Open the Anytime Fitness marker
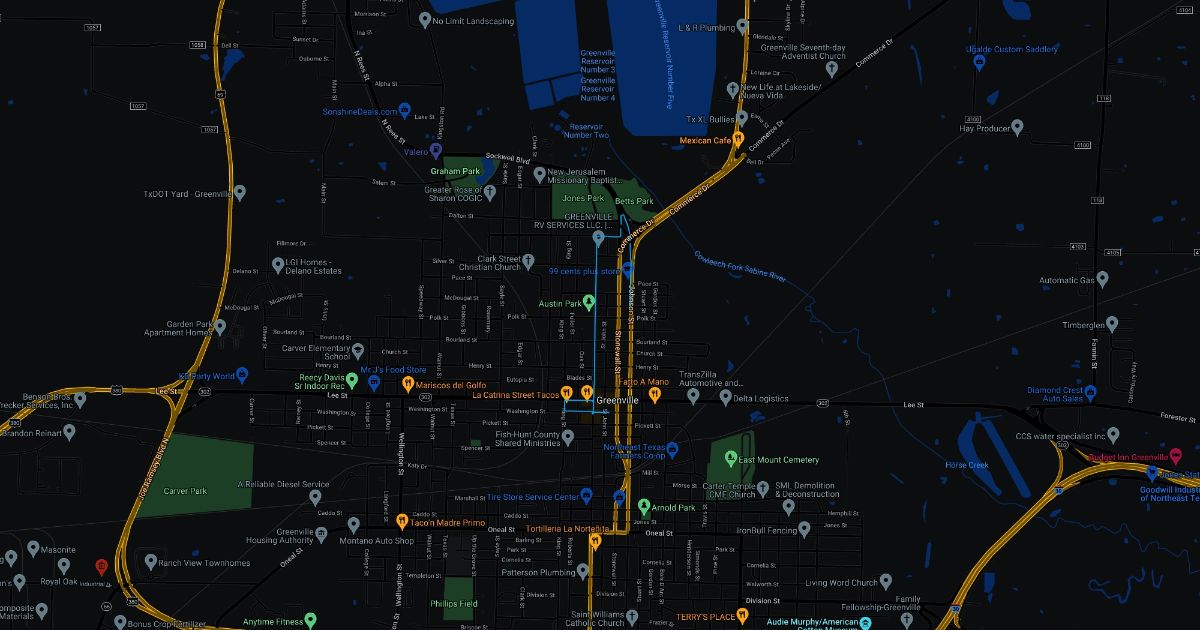Screen dimensions: 1200x630 310,621
